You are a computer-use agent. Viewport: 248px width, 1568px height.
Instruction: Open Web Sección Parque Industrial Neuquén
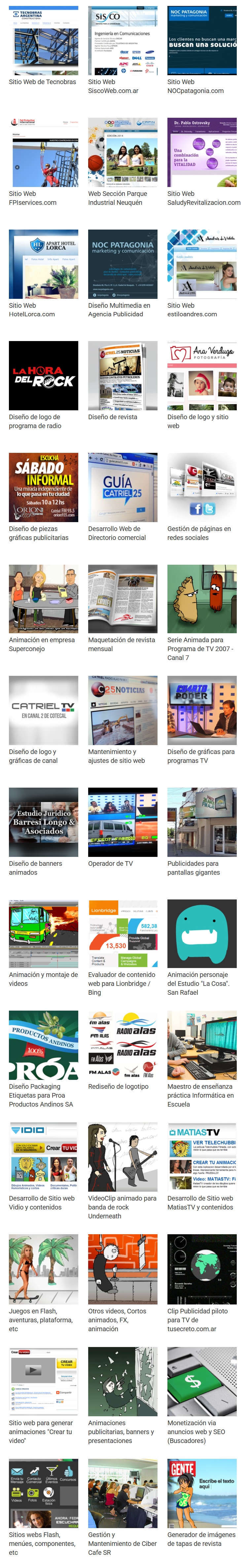[x=123, y=152]
